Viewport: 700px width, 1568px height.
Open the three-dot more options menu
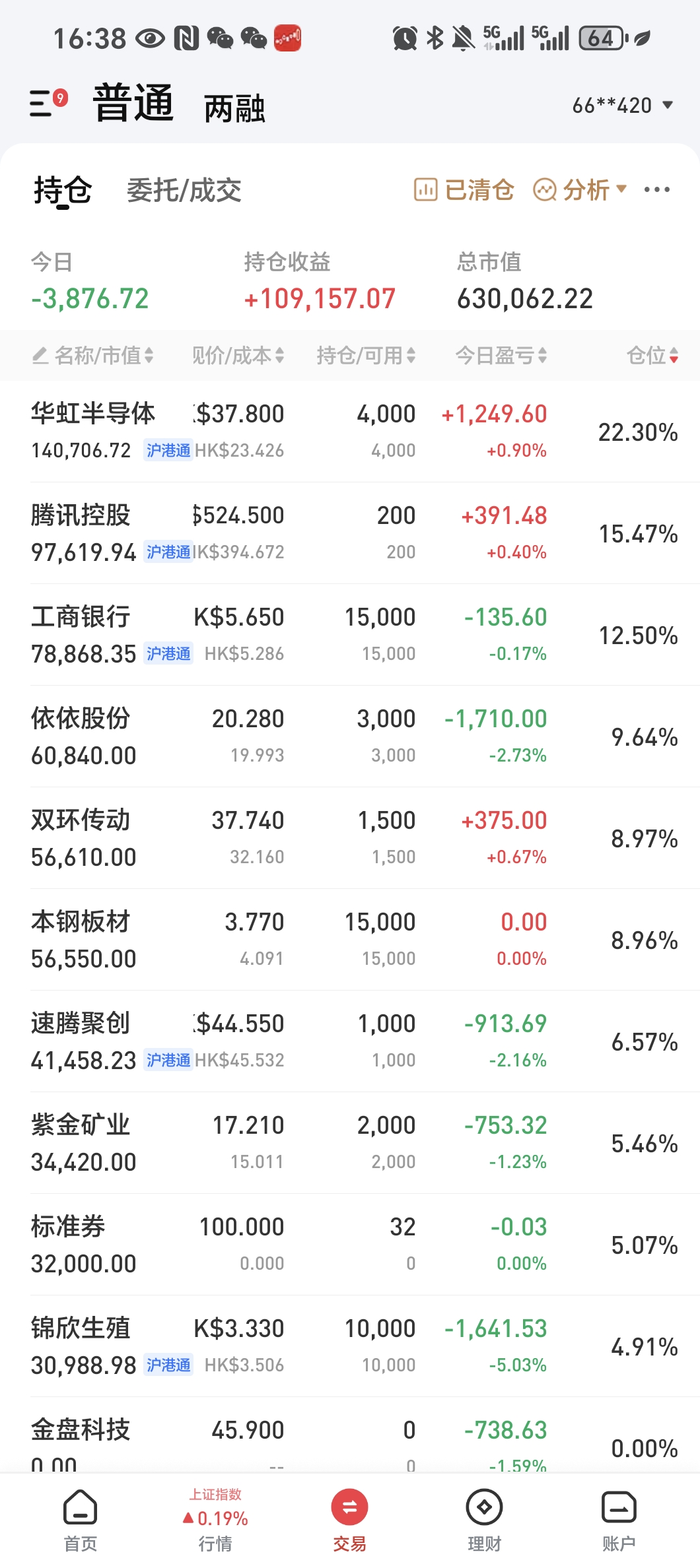pyautogui.click(x=656, y=190)
